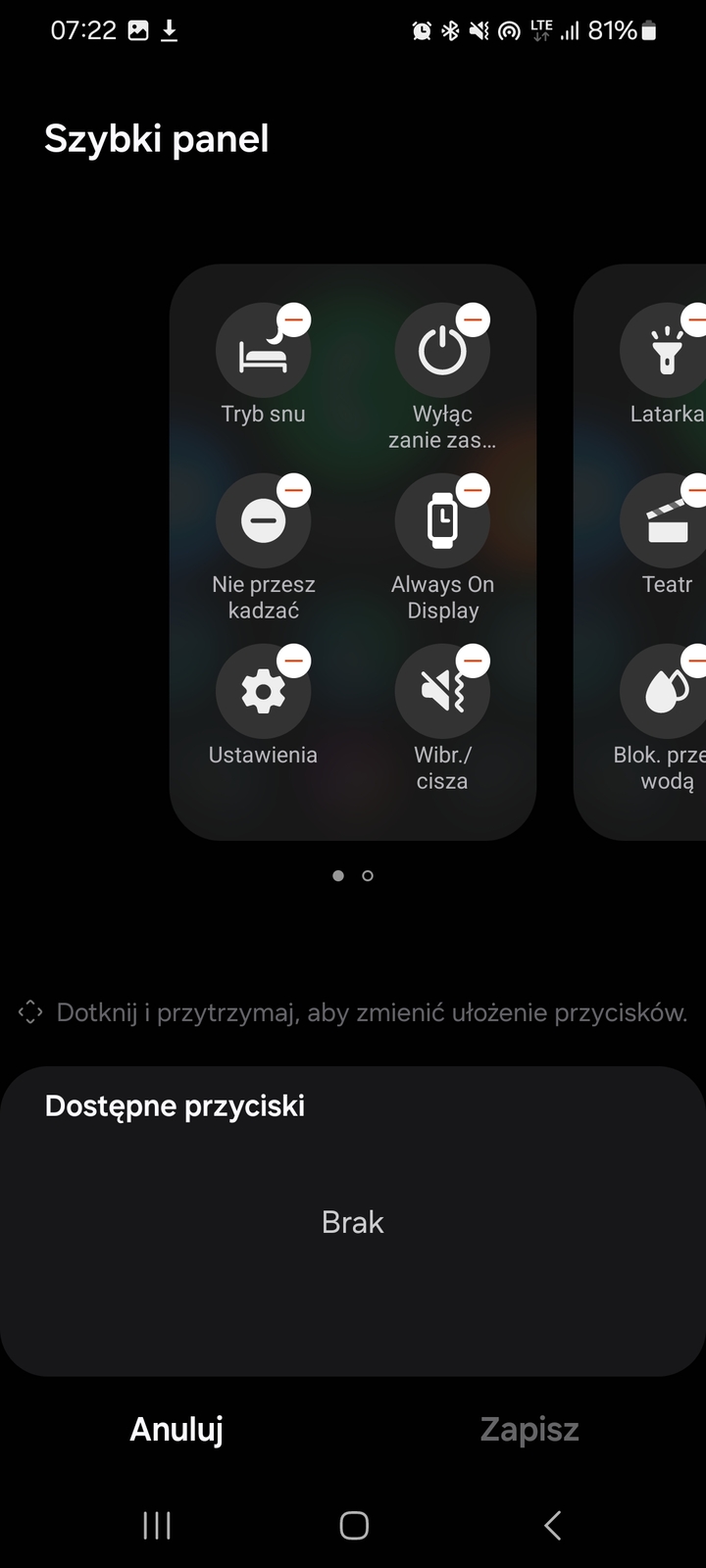Tap the Tryb snu bed icon

(x=262, y=352)
